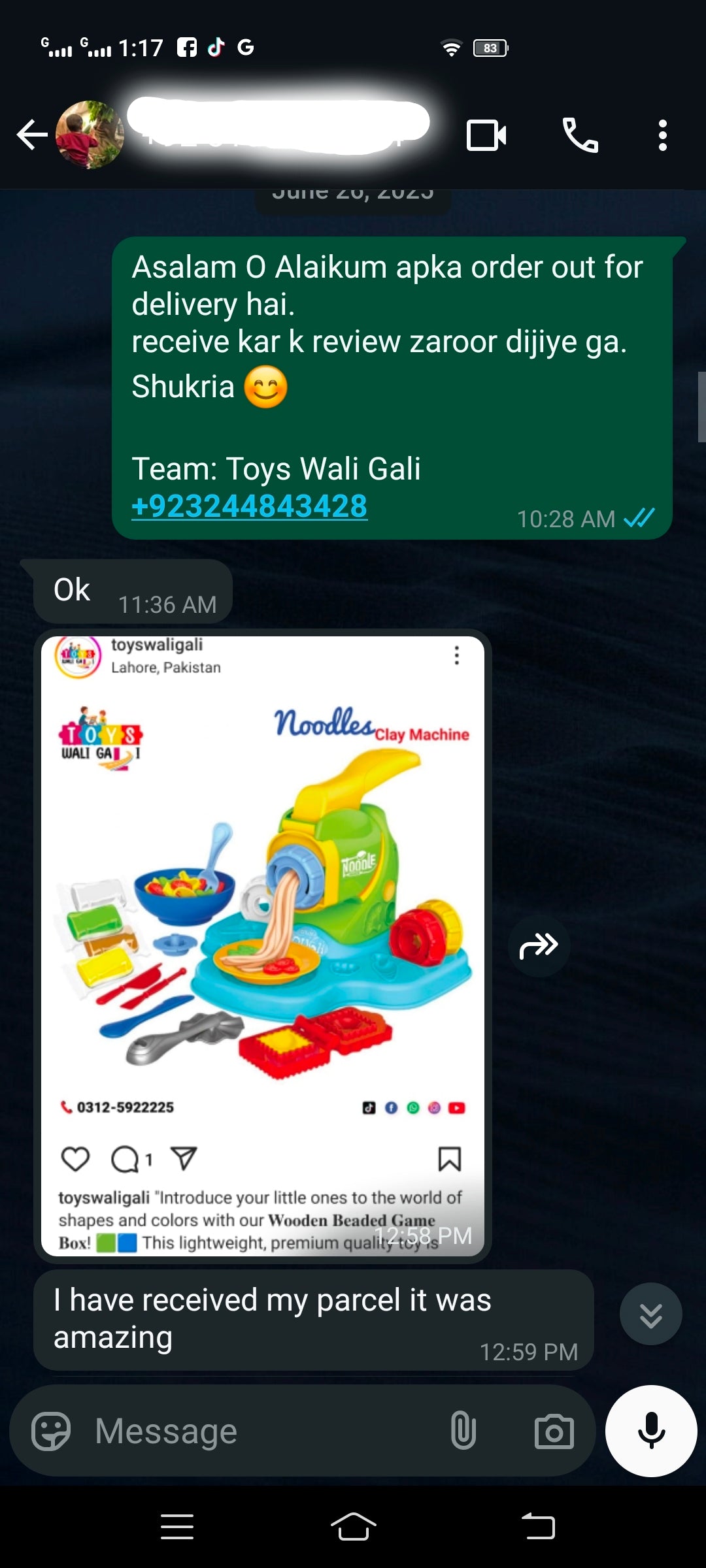The width and height of the screenshot is (706, 1568).
Task: Go to the system home screen
Action: [x=353, y=1527]
